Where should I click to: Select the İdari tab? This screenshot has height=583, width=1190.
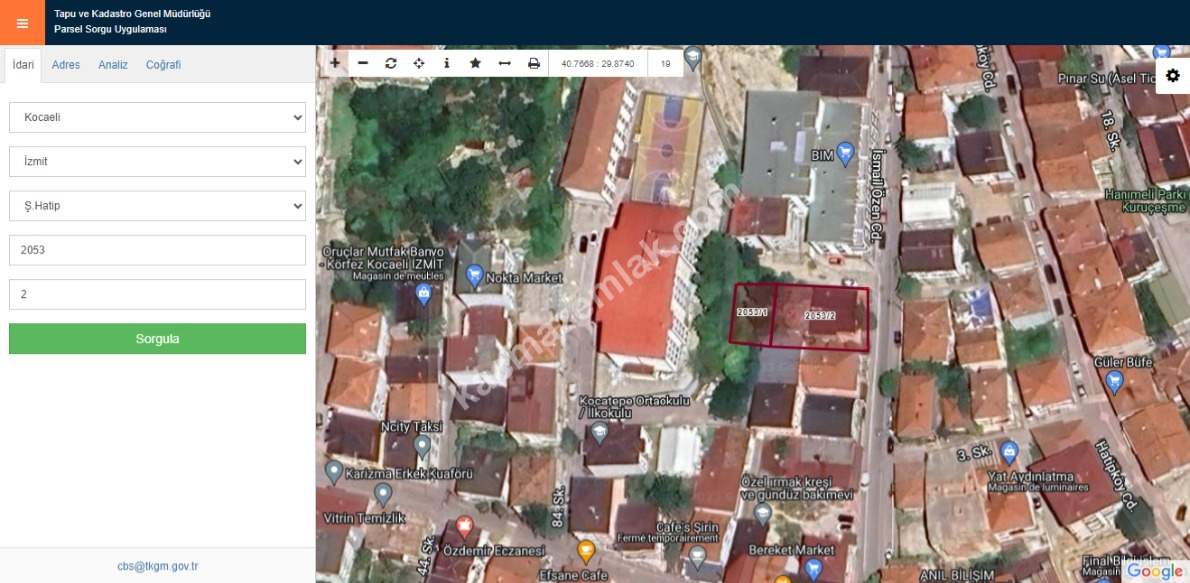pyautogui.click(x=23, y=65)
